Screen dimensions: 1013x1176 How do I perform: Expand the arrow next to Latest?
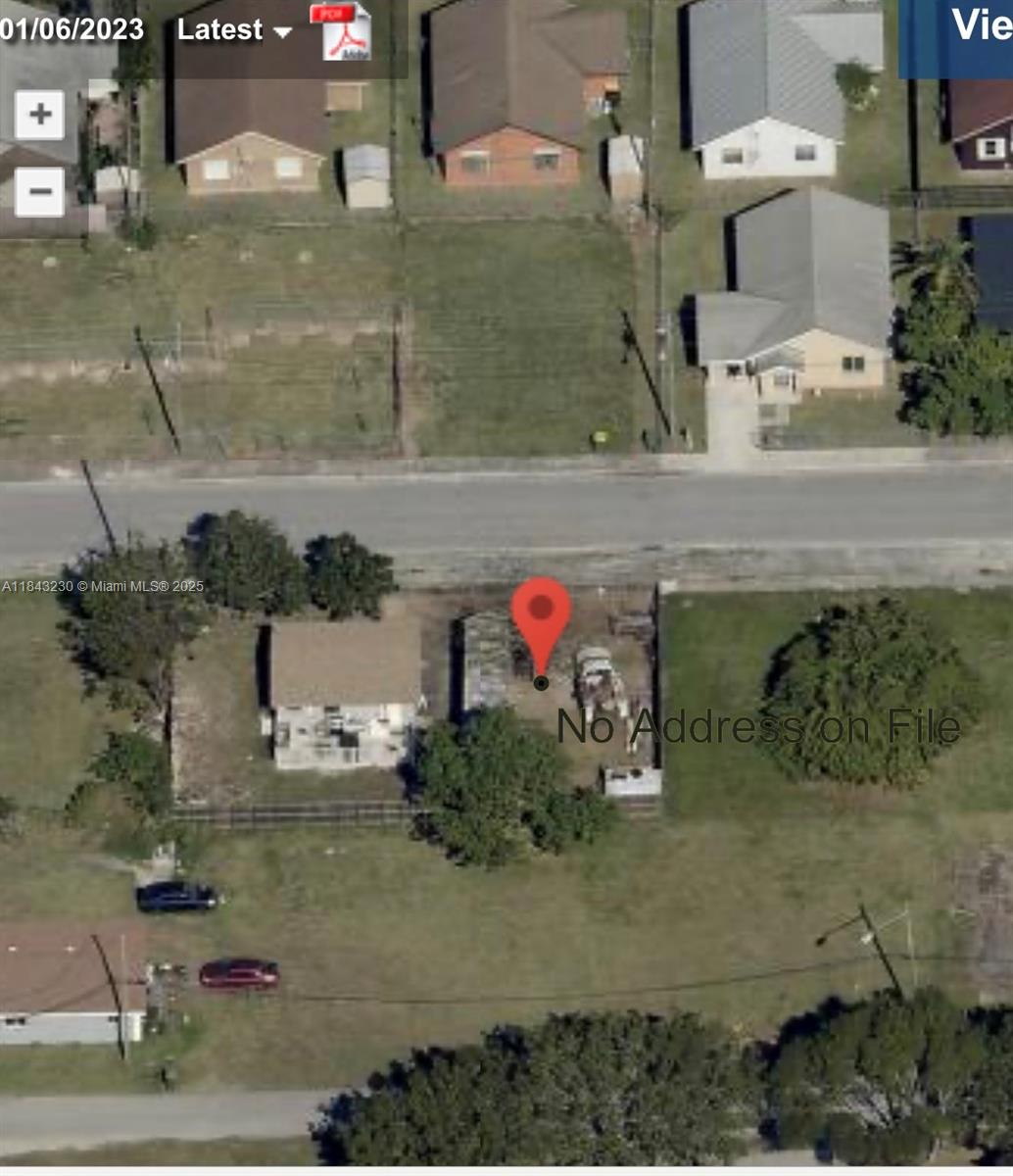coord(284,30)
